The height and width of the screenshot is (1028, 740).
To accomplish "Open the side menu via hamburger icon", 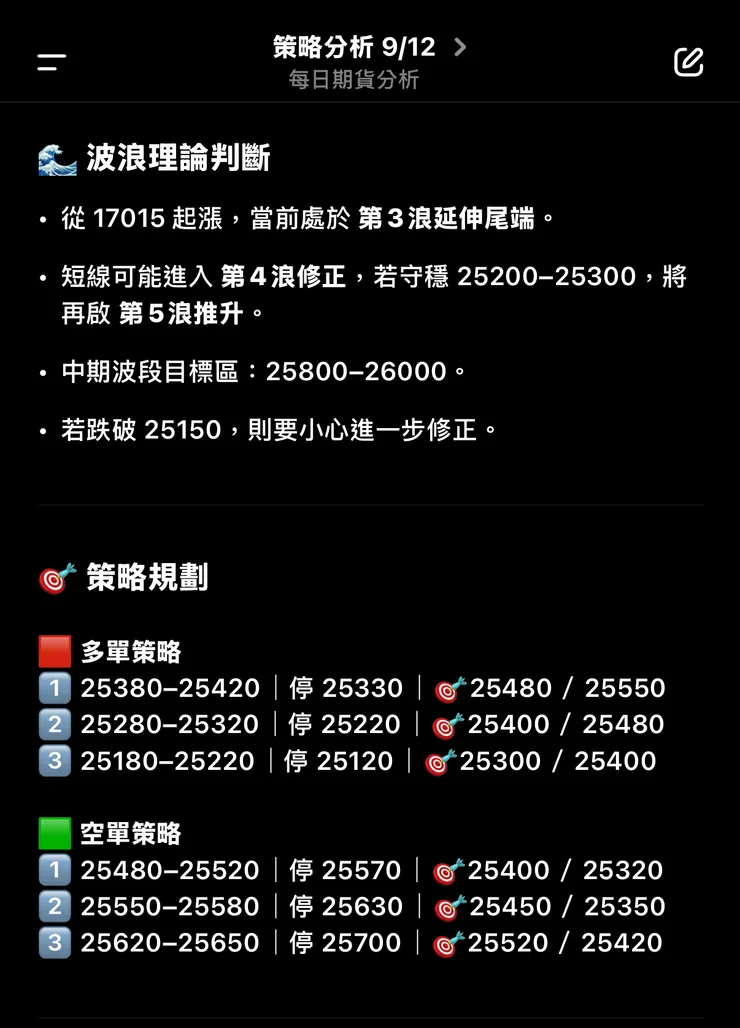I will pyautogui.click(x=47, y=60).
